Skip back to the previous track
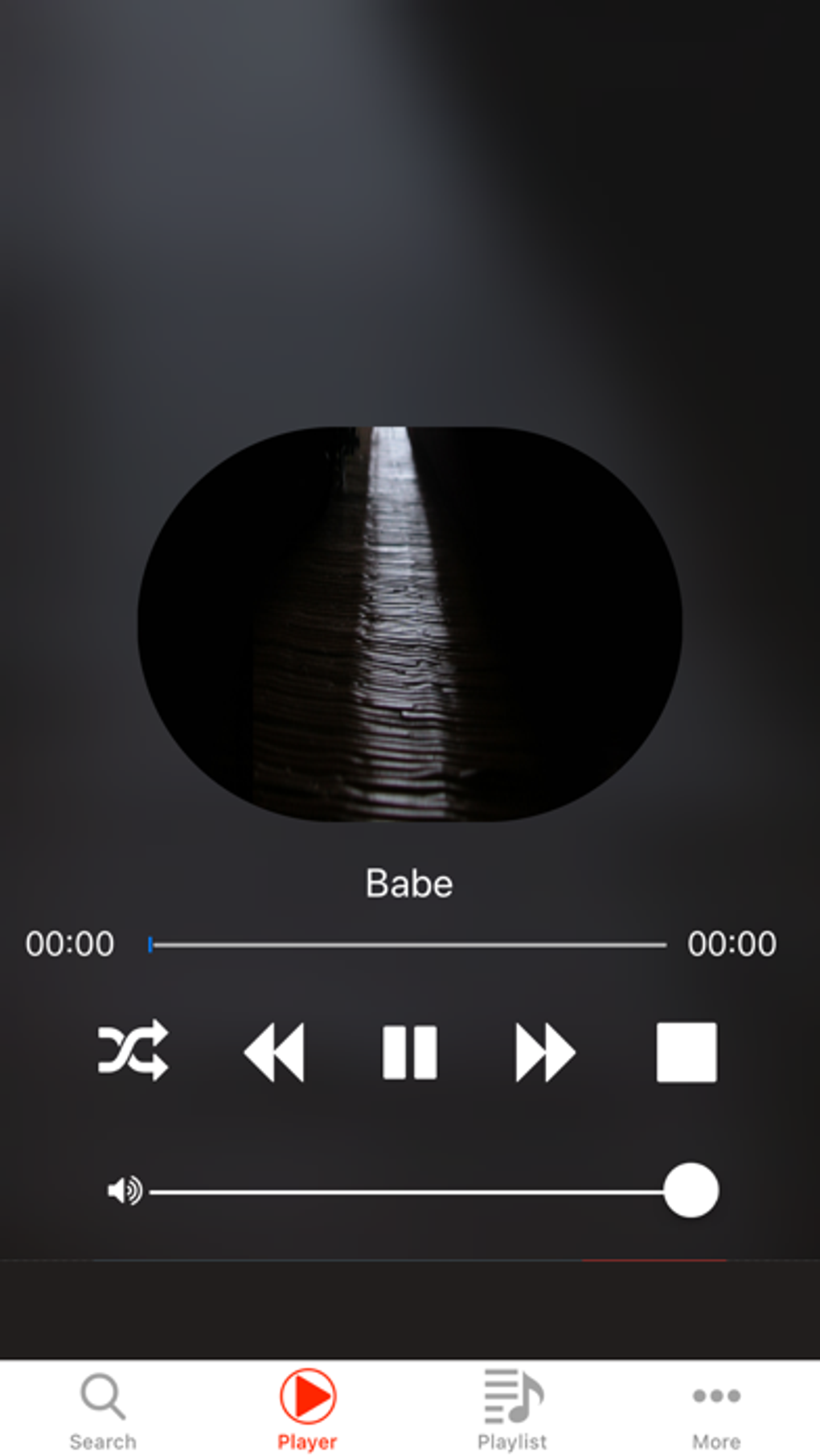Image resolution: width=820 pixels, height=1456 pixels. pos(274,1052)
